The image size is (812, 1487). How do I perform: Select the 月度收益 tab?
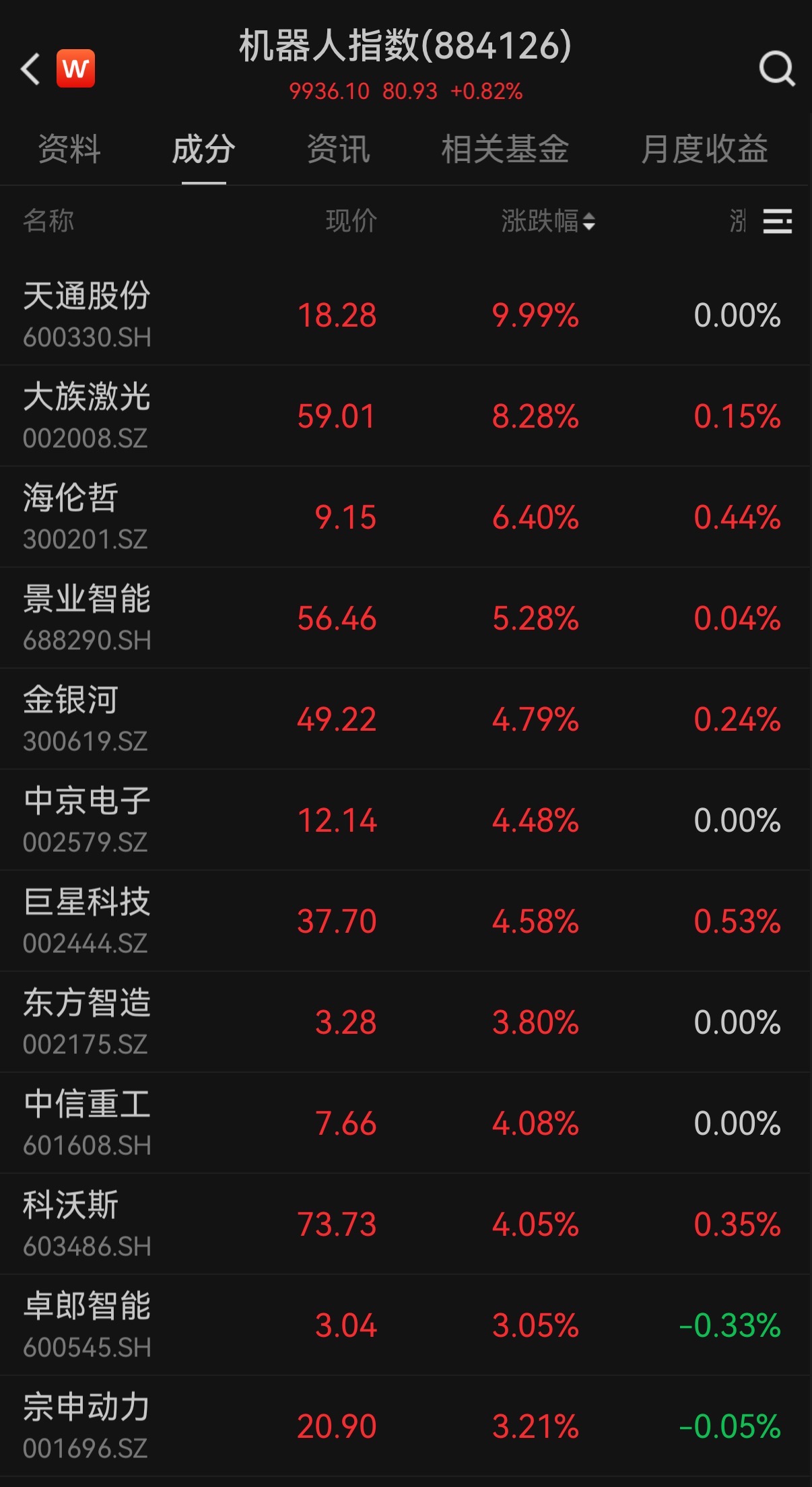(x=704, y=150)
